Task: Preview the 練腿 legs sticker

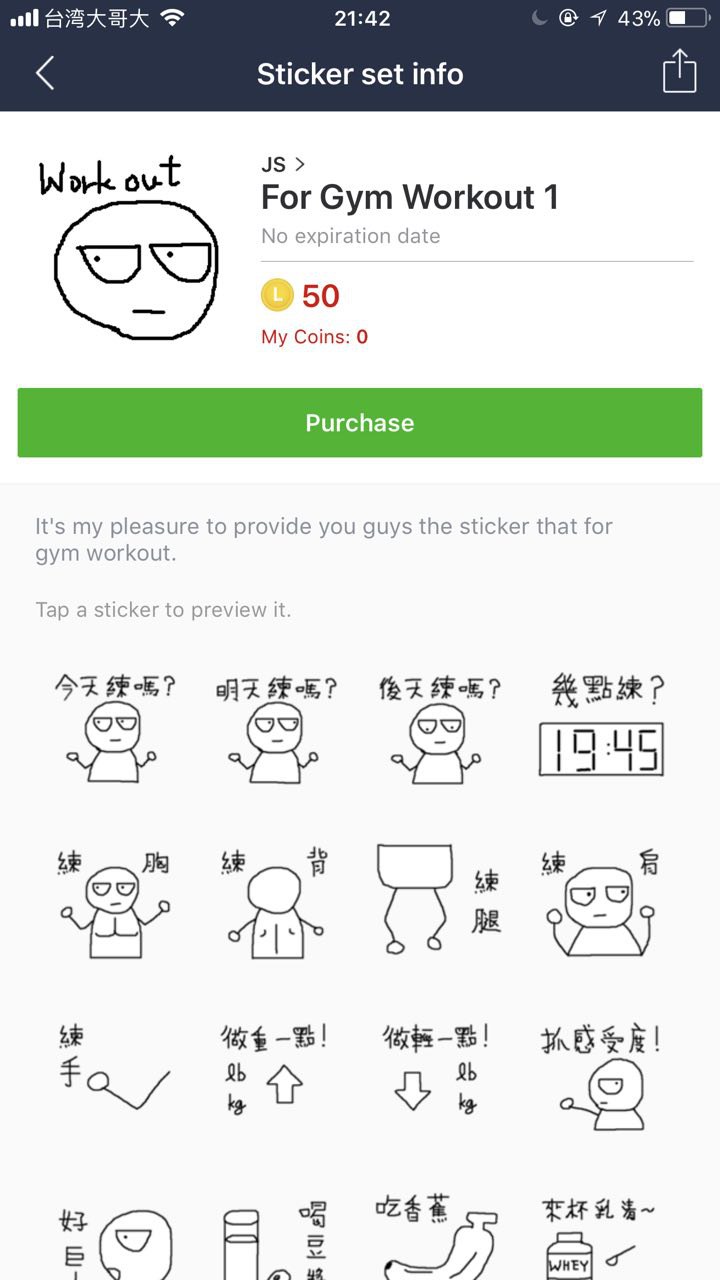Action: click(x=438, y=900)
